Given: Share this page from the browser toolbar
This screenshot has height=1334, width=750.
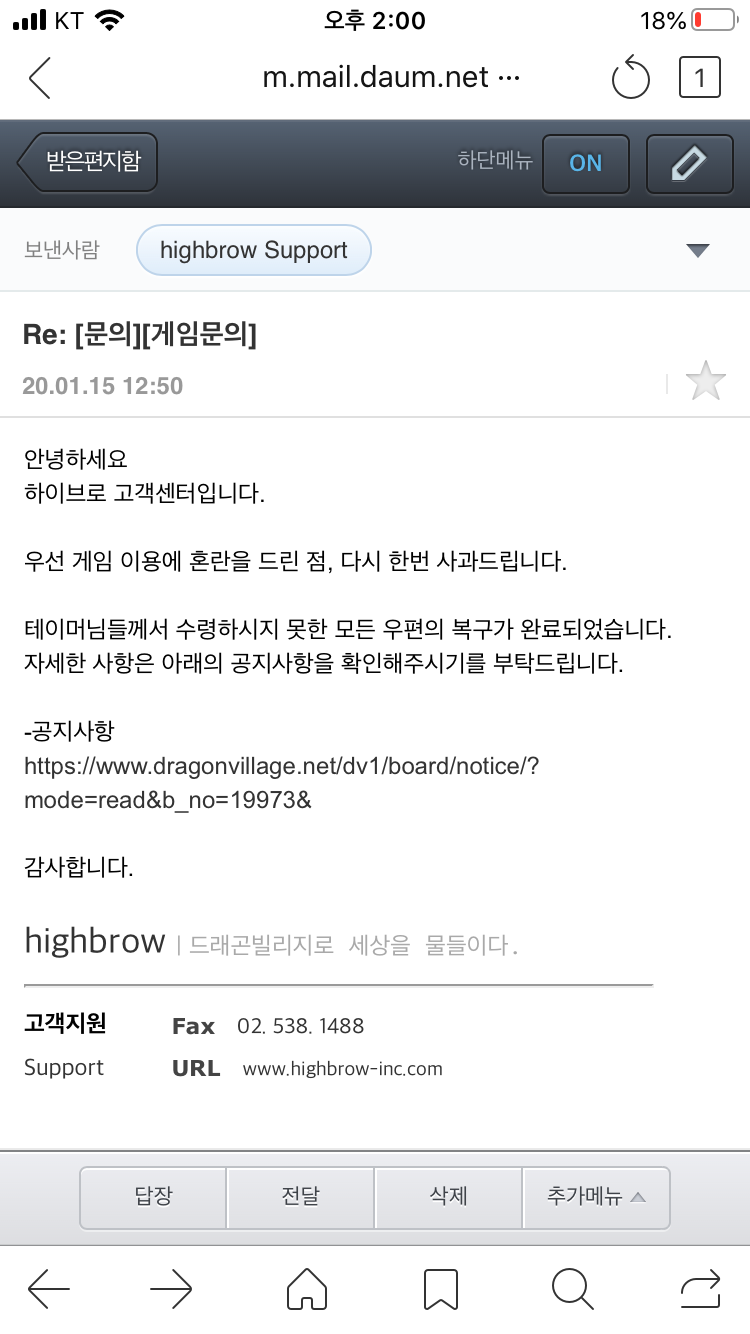Looking at the screenshot, I should click(700, 1290).
